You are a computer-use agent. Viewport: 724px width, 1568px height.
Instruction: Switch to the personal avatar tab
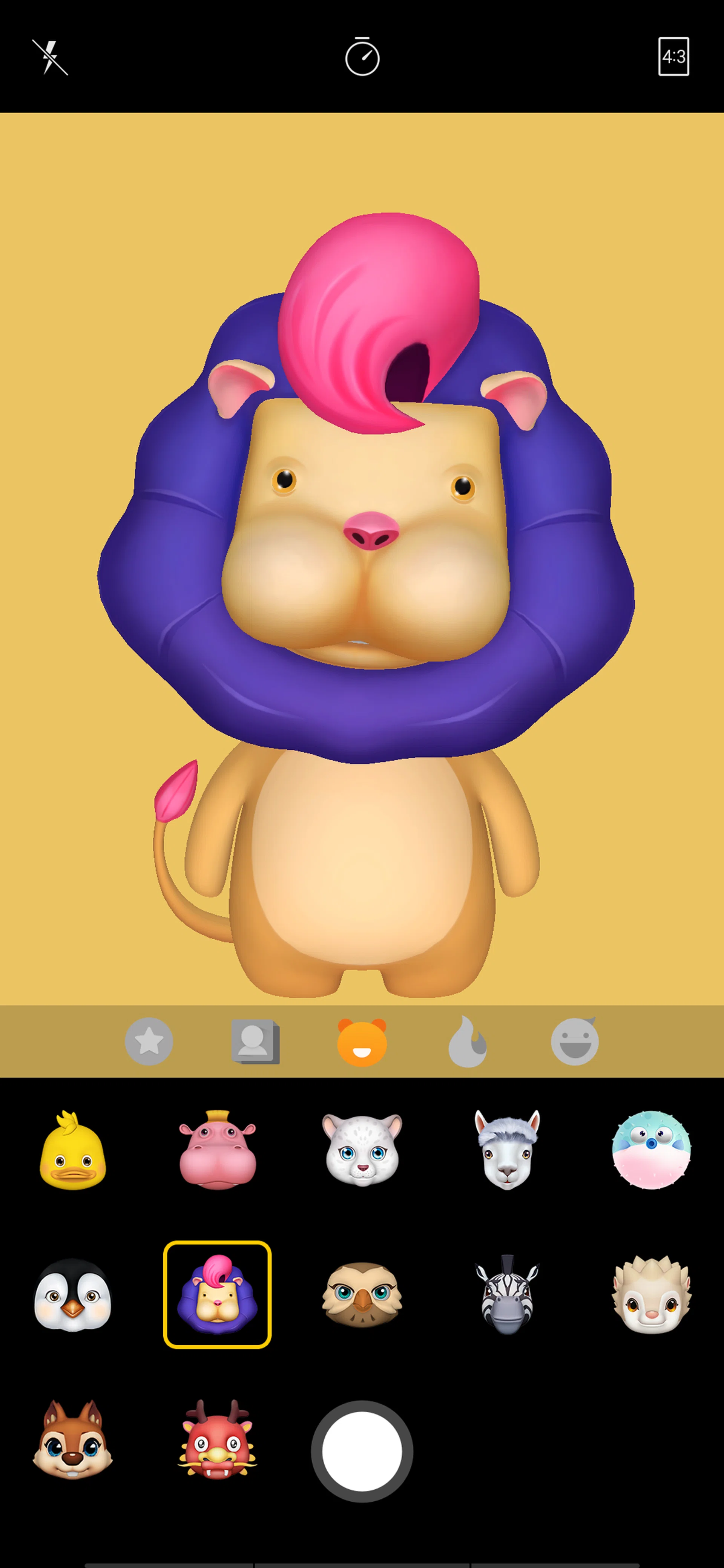coord(255,1041)
